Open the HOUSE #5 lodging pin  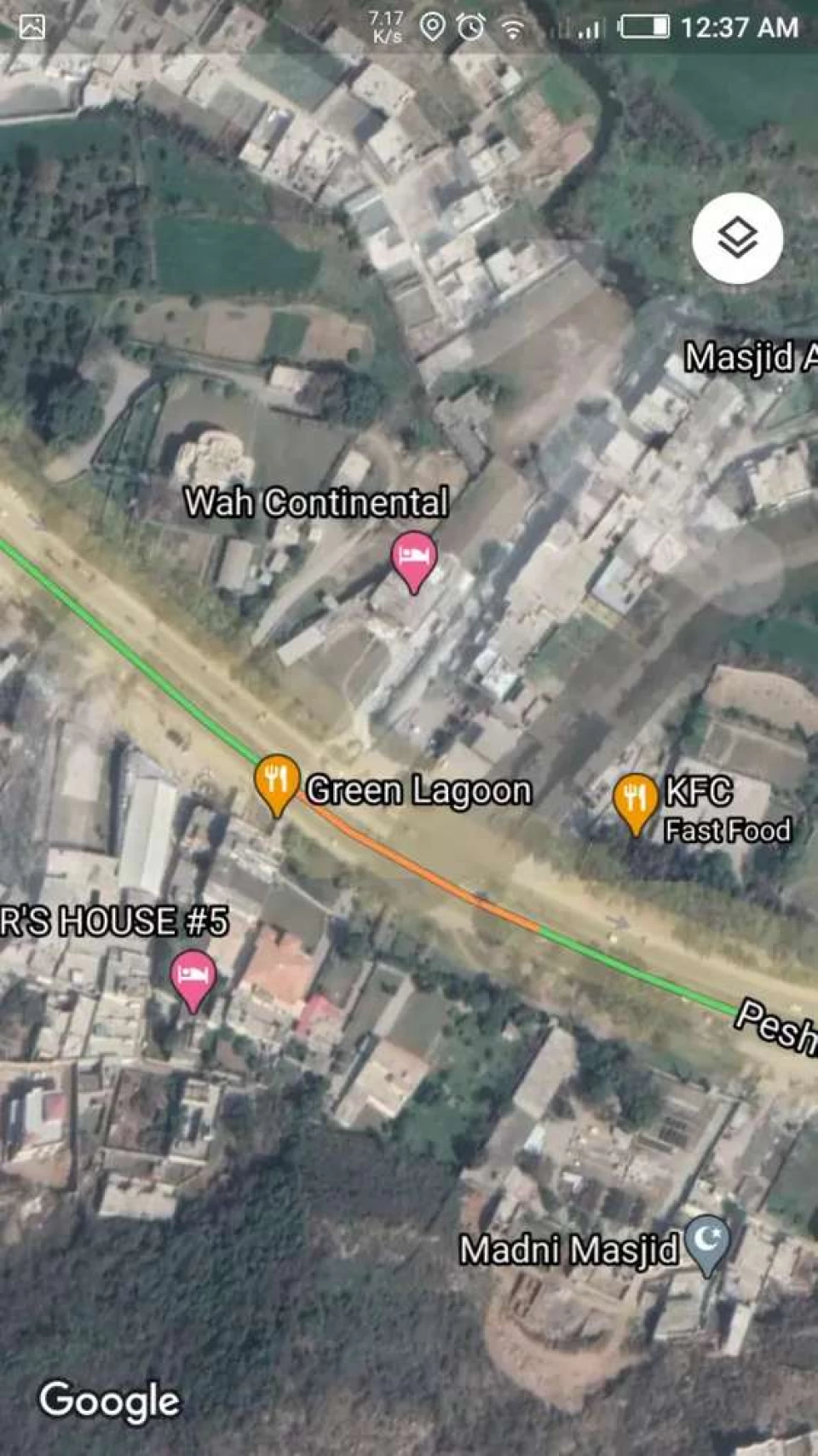pyautogui.click(x=193, y=981)
